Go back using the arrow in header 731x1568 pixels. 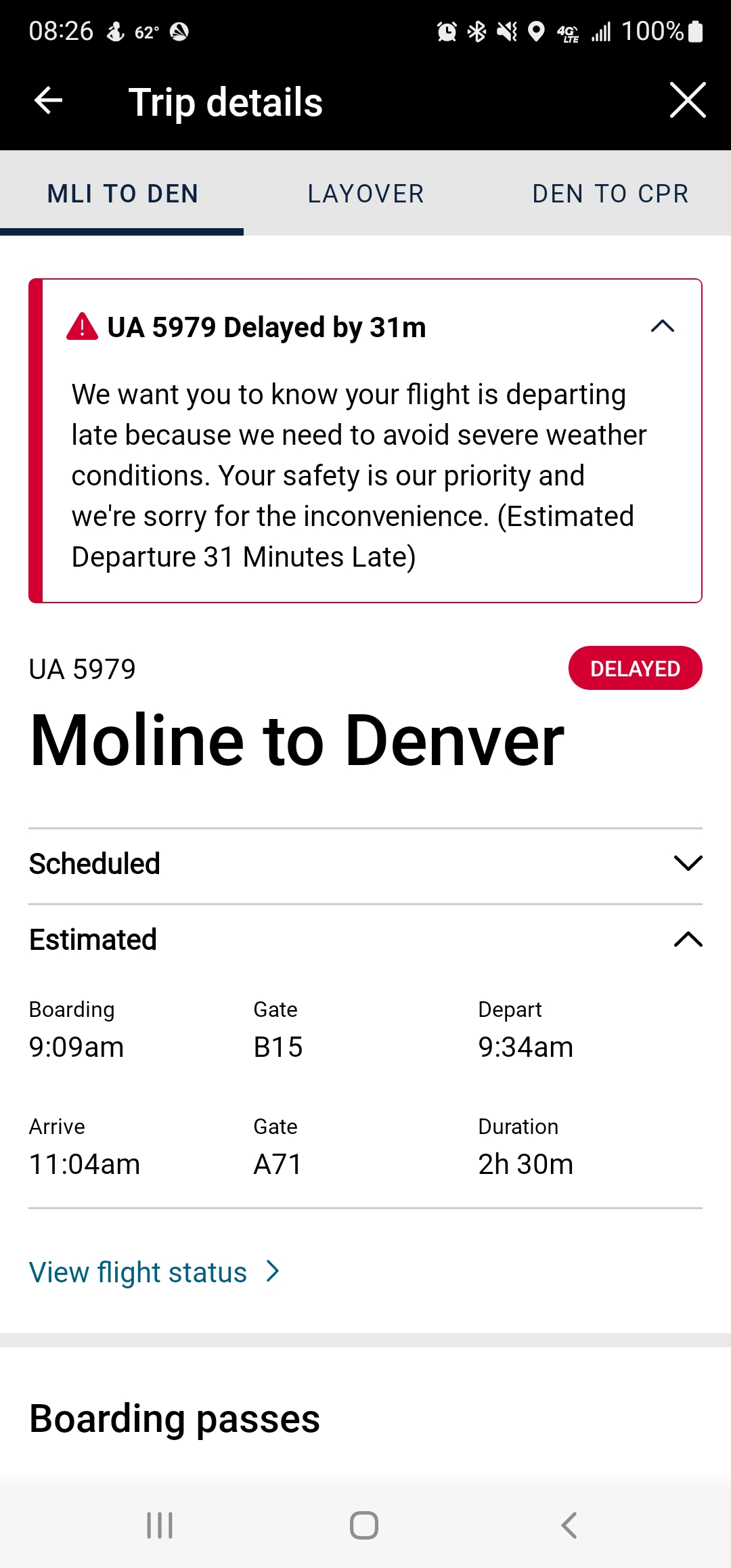[48, 101]
